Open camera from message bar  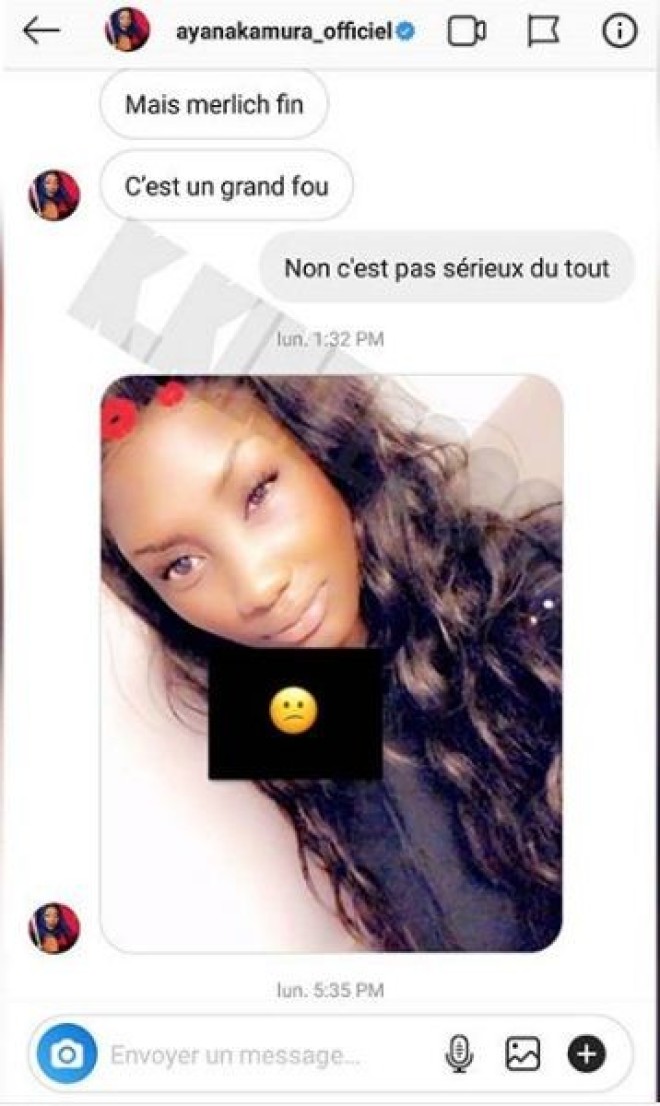pyautogui.click(x=67, y=1054)
